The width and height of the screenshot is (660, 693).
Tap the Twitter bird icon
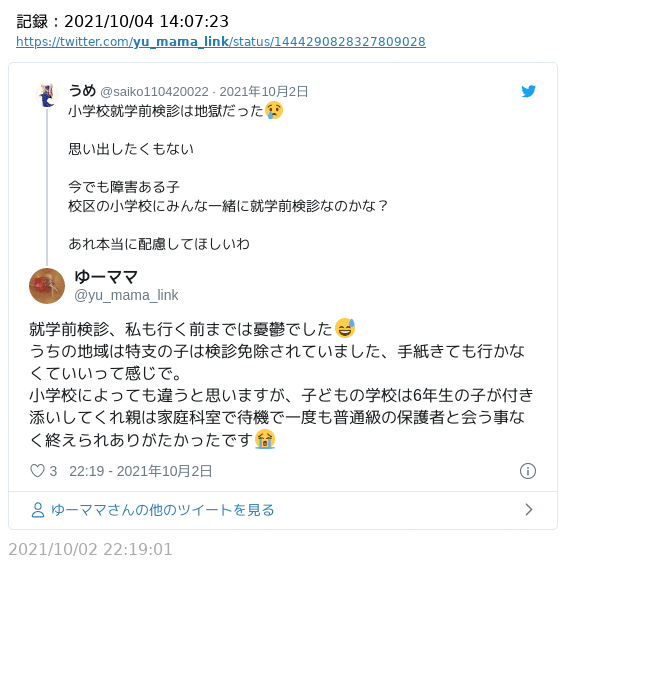(529, 91)
